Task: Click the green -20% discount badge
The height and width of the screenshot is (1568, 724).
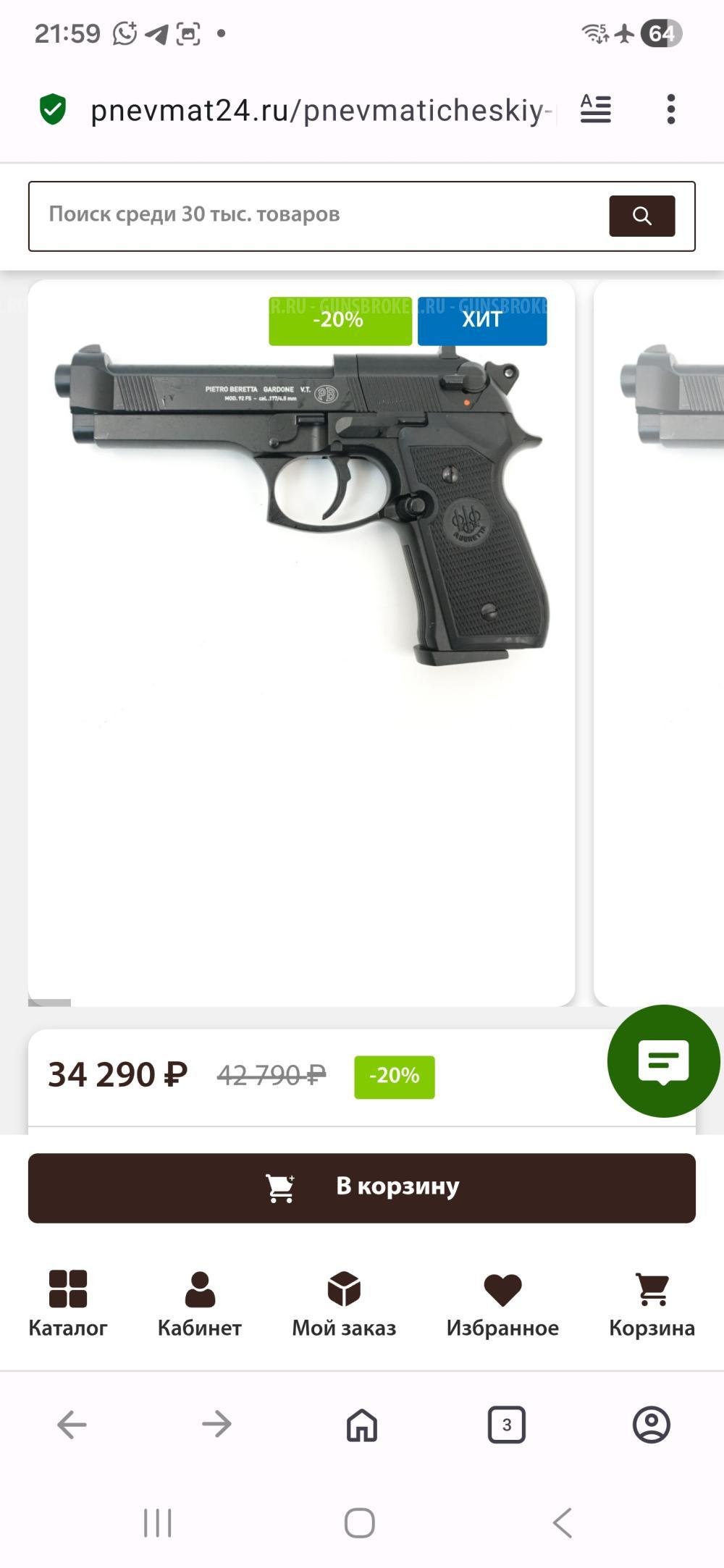Action: coord(340,320)
